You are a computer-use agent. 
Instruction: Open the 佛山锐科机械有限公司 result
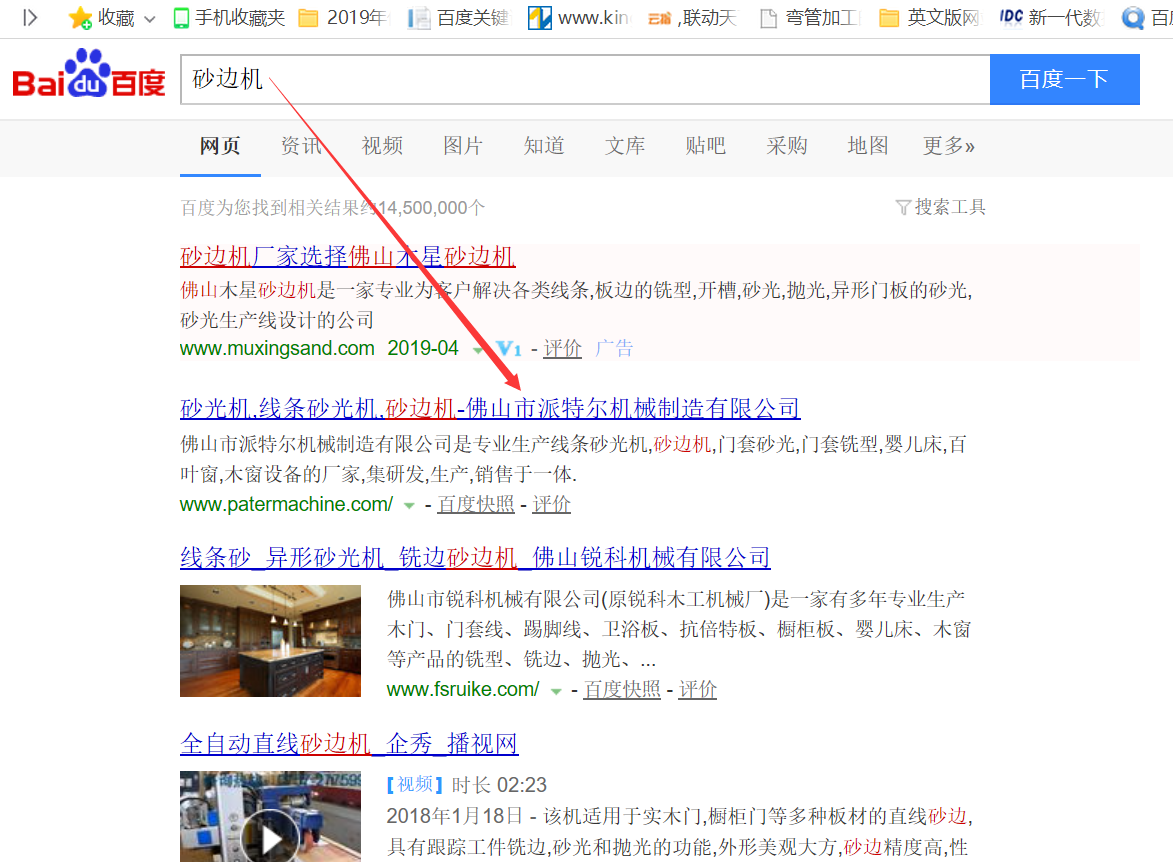point(475,557)
